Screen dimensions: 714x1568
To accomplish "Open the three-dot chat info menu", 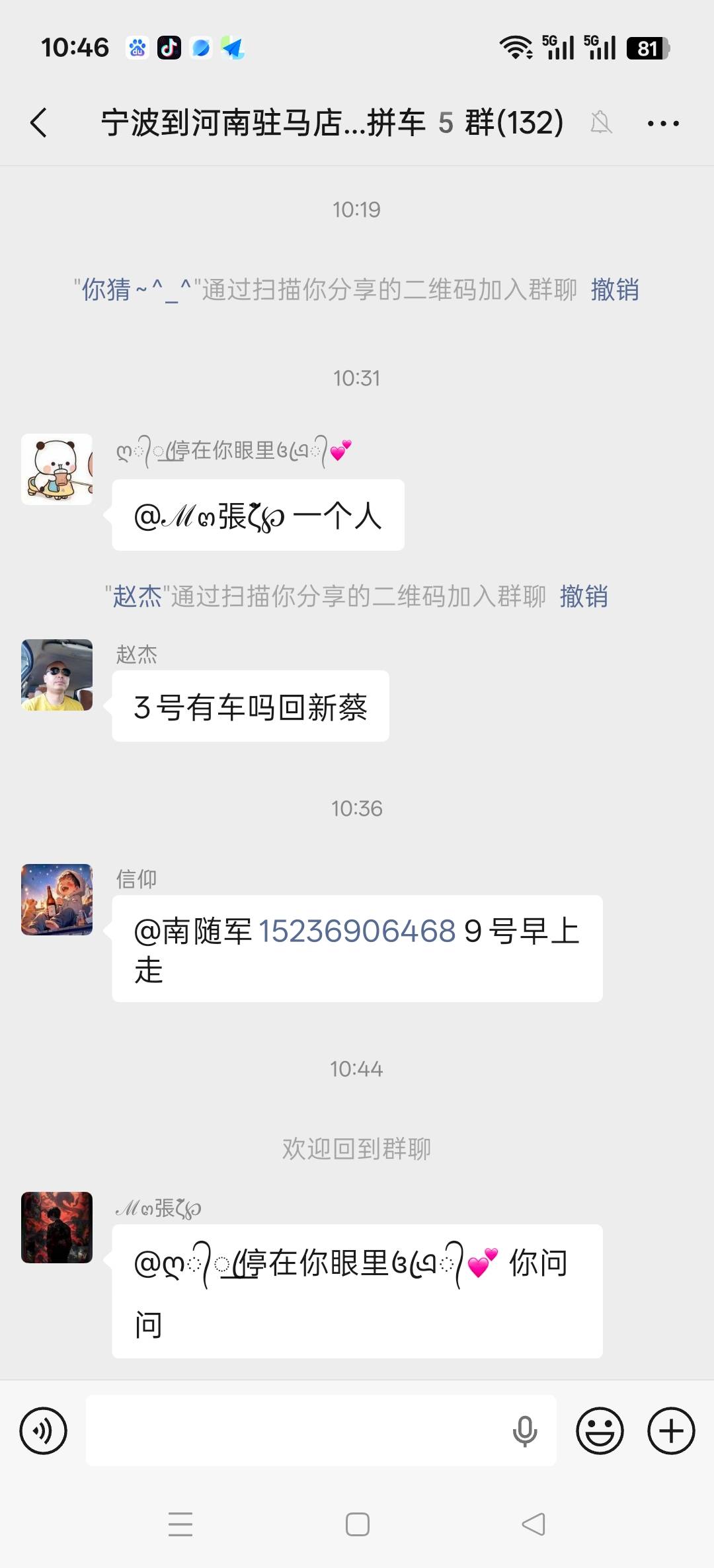I will (663, 123).
